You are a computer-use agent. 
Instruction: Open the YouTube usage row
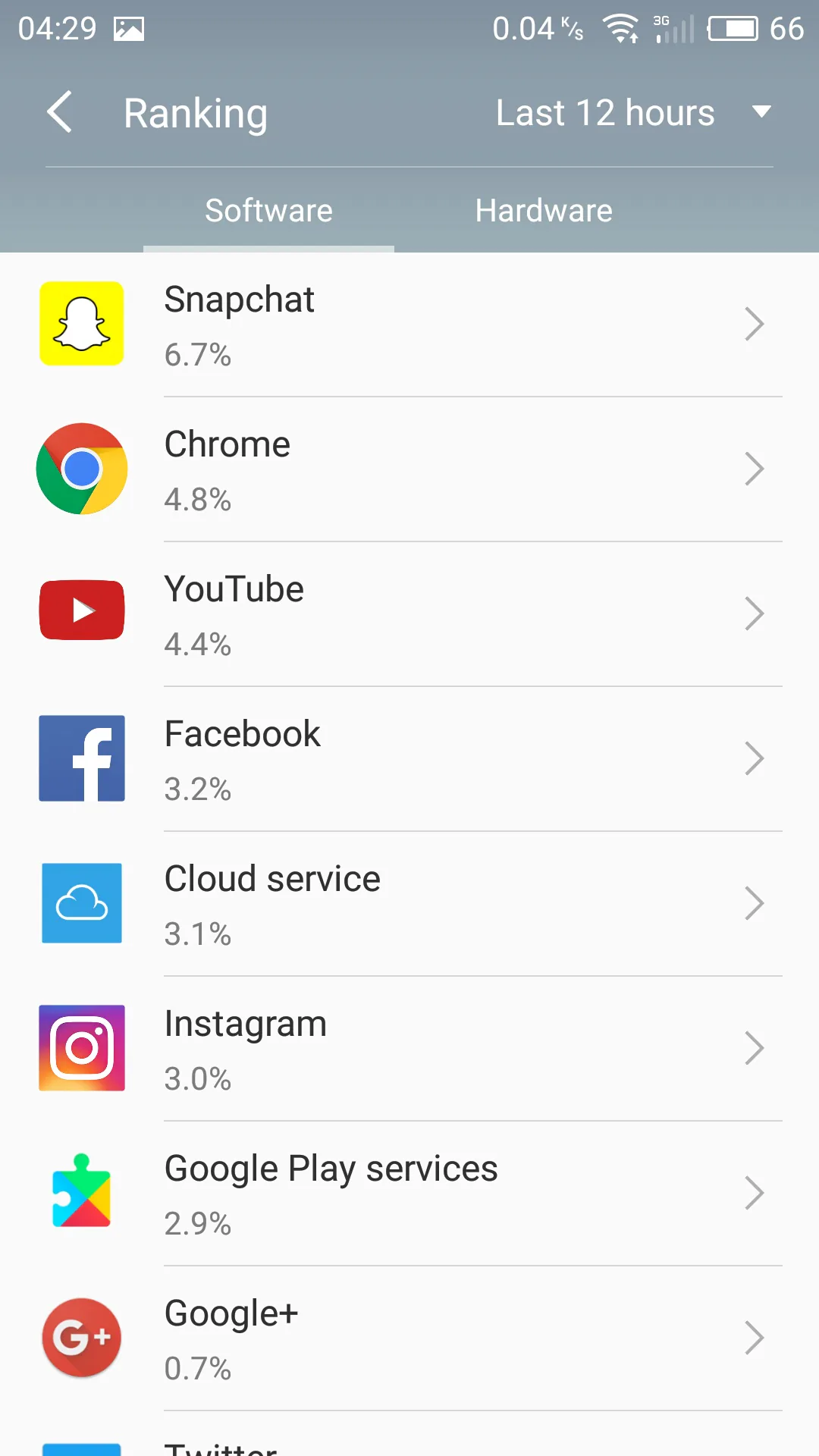pyautogui.click(x=409, y=614)
